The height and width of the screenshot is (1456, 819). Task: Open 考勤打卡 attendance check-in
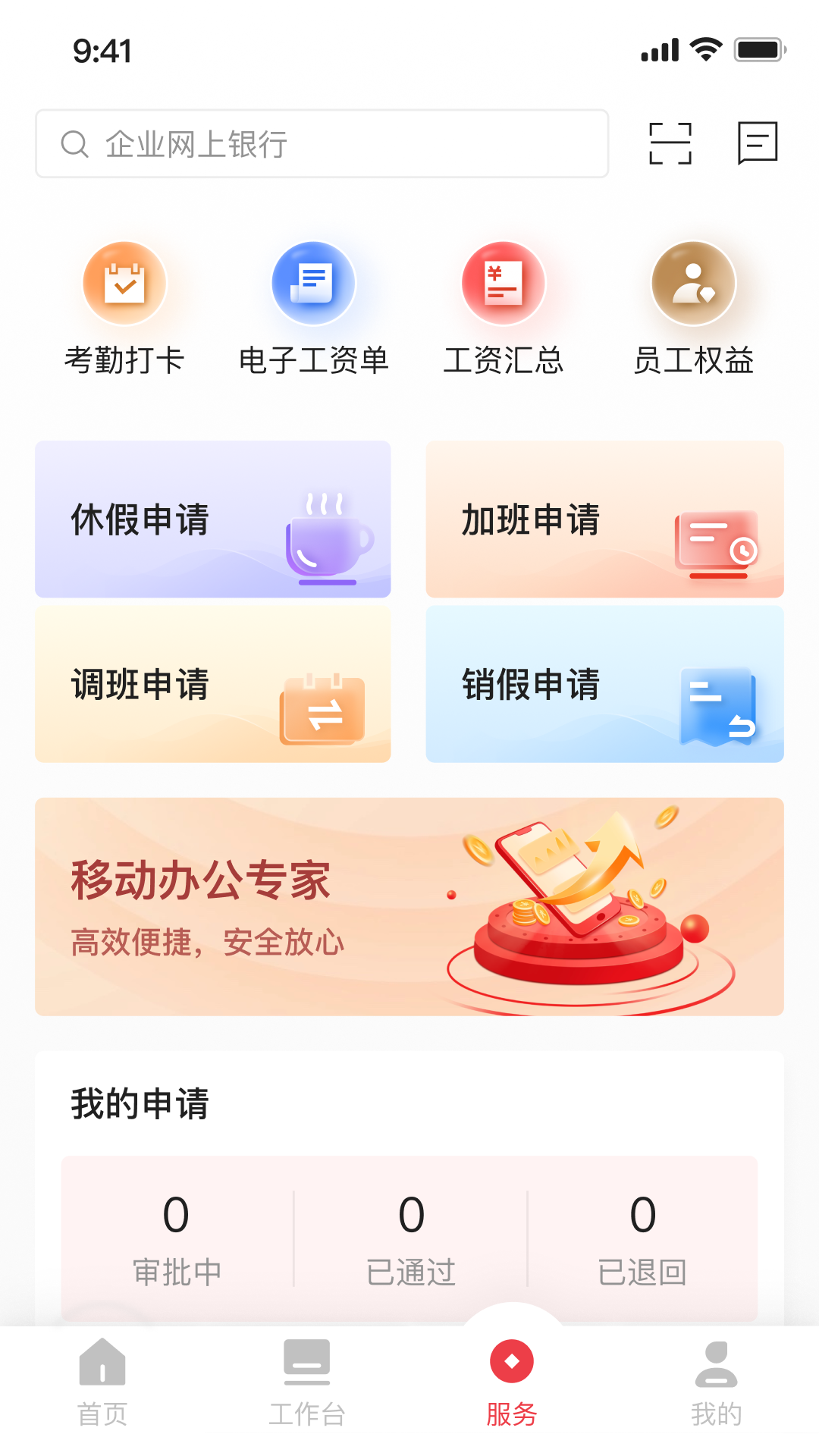click(124, 307)
